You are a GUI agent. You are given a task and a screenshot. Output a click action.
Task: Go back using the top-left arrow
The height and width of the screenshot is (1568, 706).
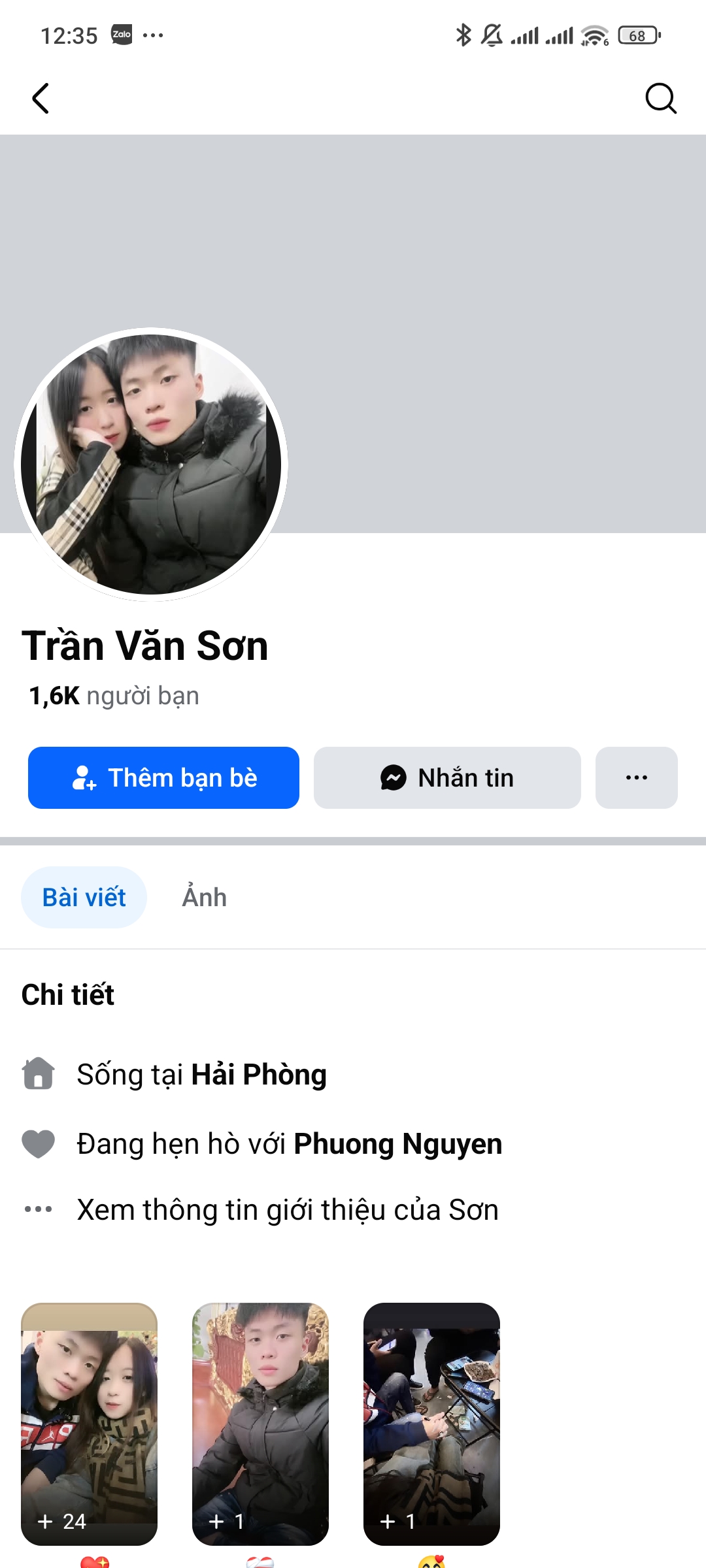pos(41,99)
